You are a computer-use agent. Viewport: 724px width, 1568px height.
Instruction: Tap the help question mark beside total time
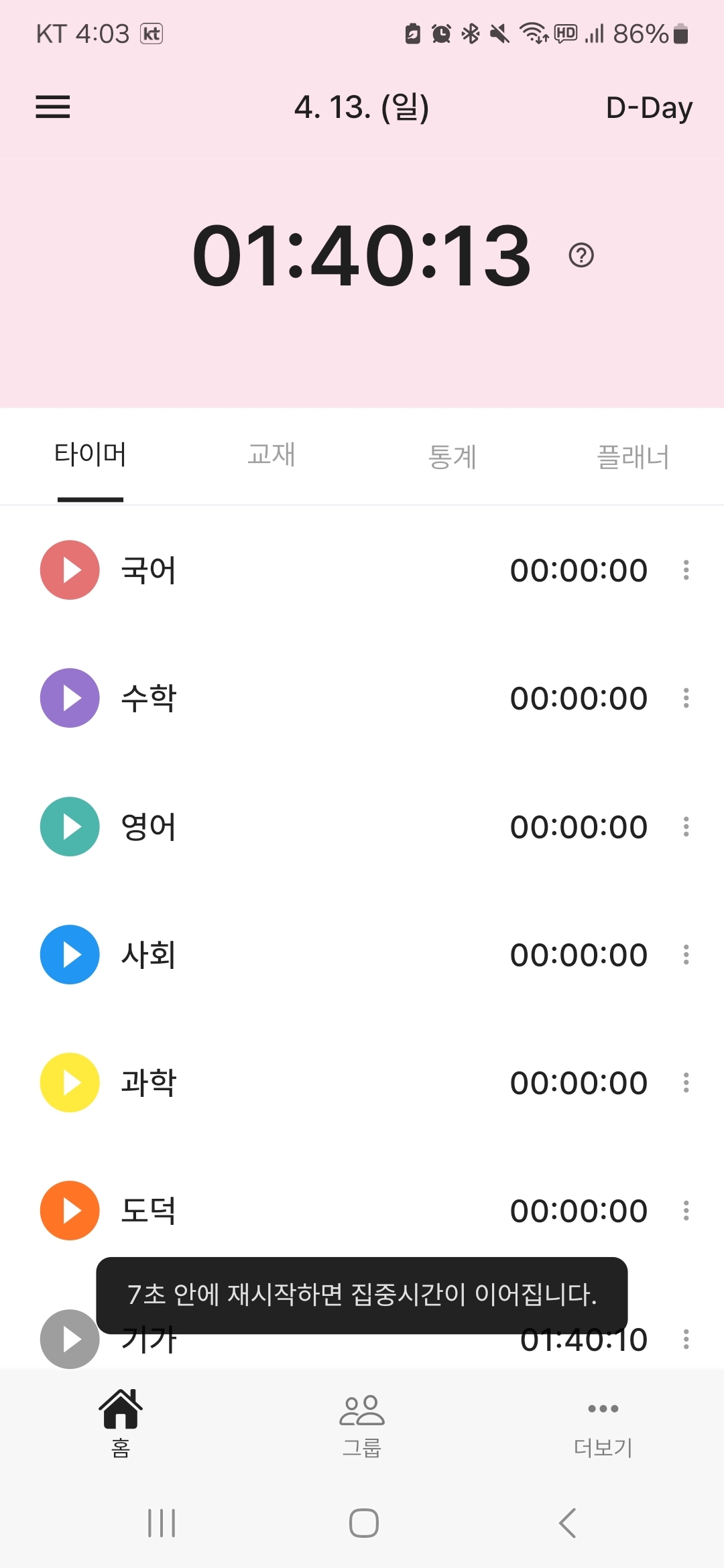point(581,255)
